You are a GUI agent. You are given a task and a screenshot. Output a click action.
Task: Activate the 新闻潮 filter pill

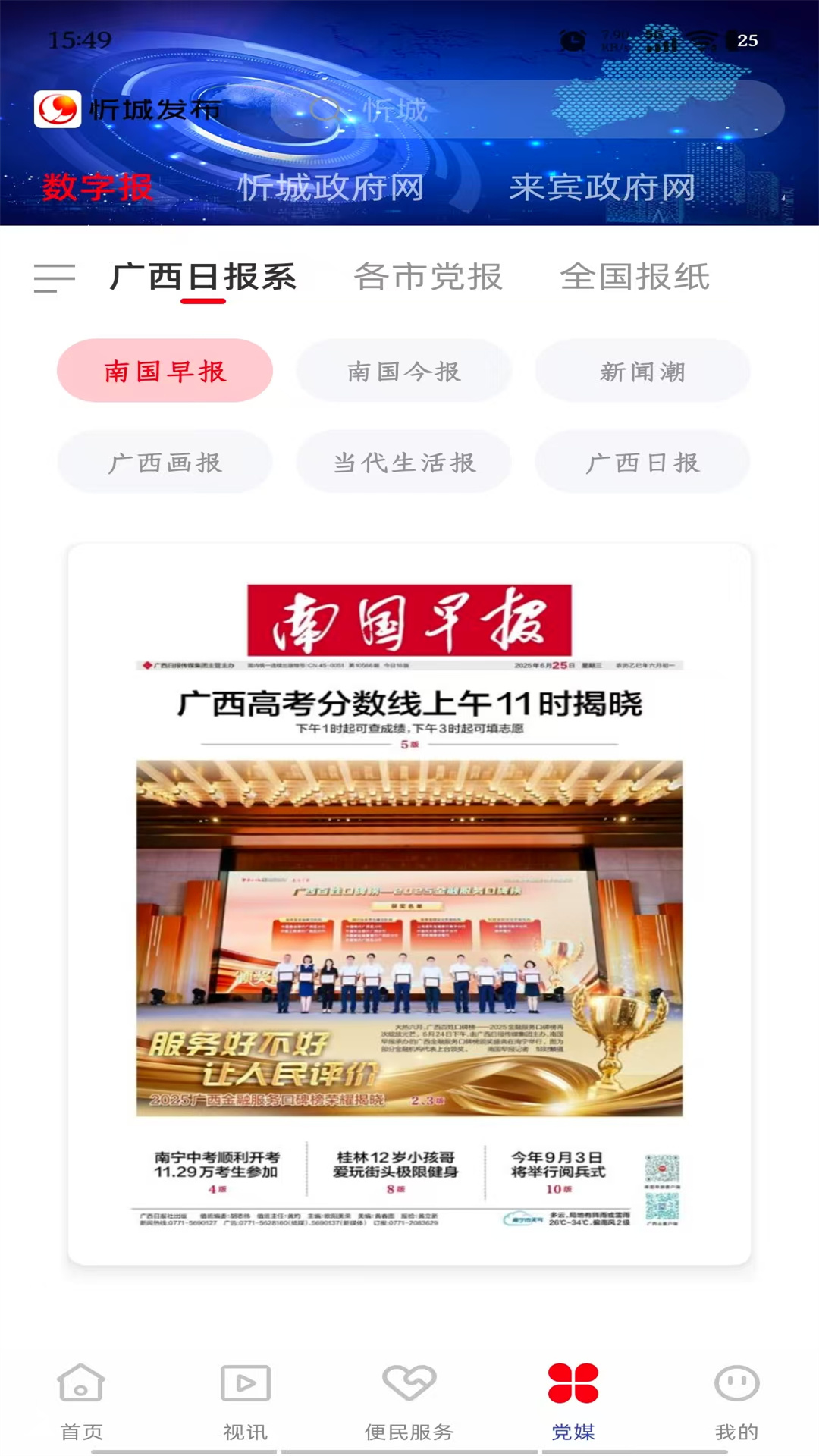coord(642,371)
